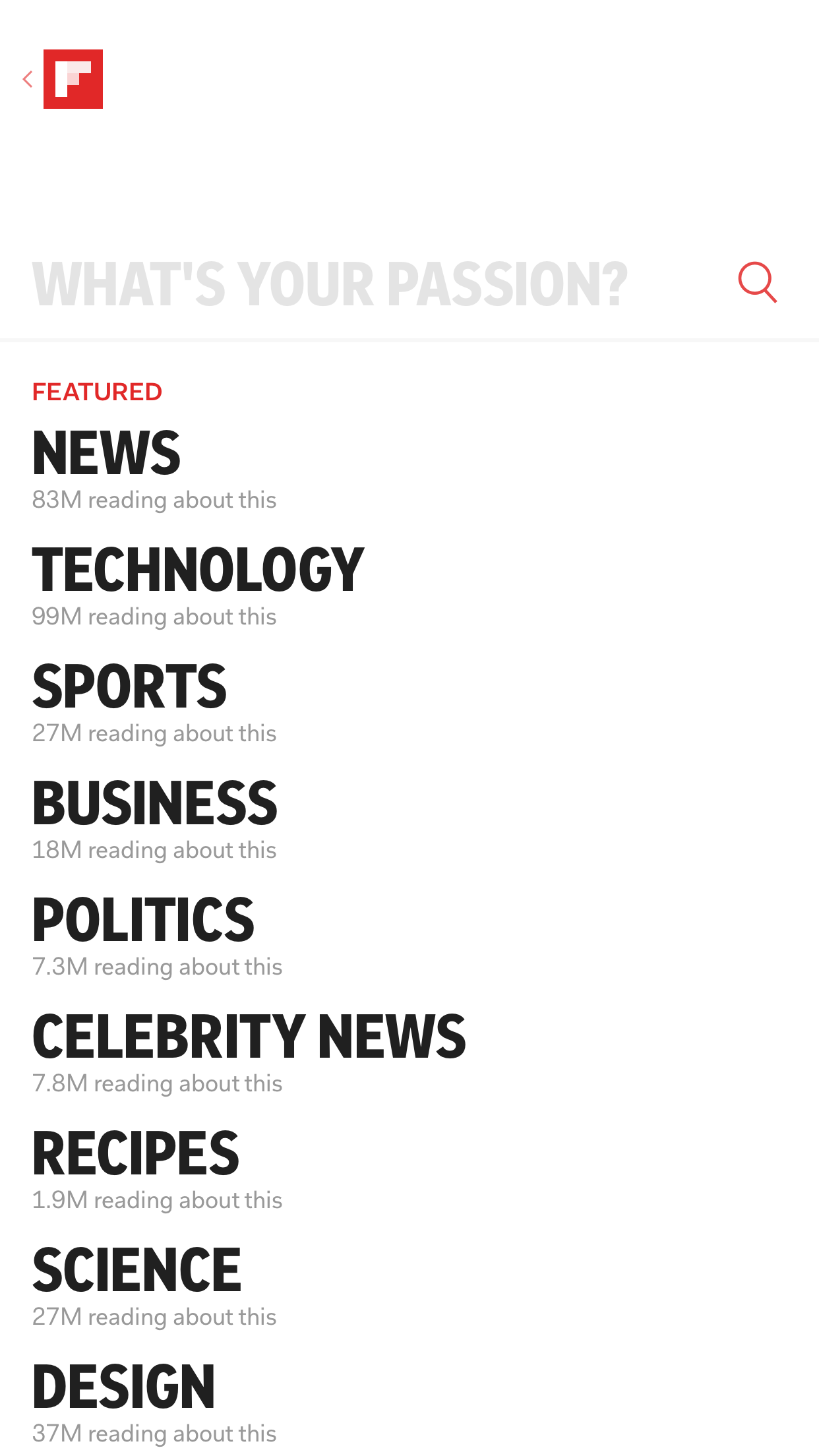
Task: Choose the Recipes topic
Action: [136, 1154]
